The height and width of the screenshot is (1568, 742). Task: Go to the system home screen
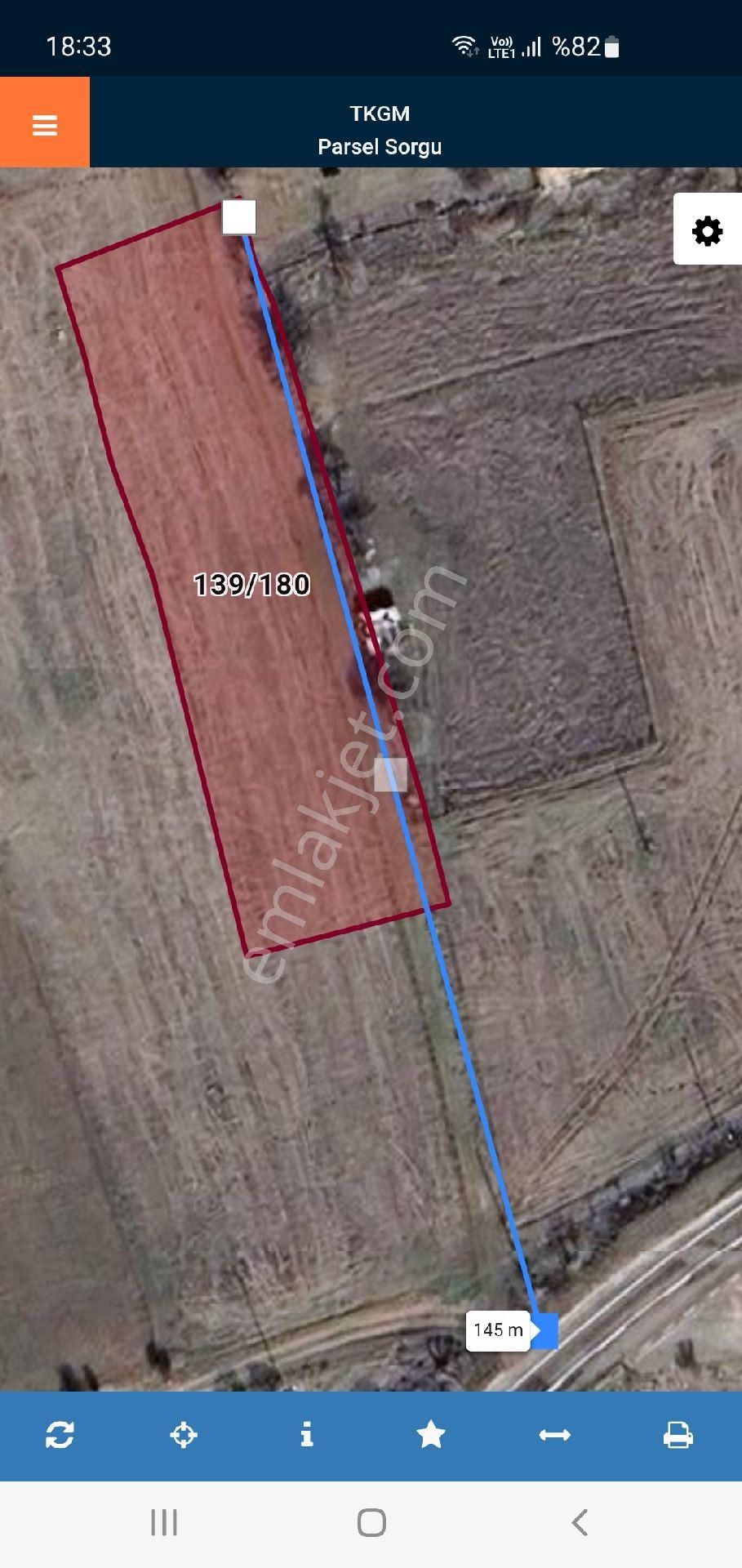[371, 1522]
